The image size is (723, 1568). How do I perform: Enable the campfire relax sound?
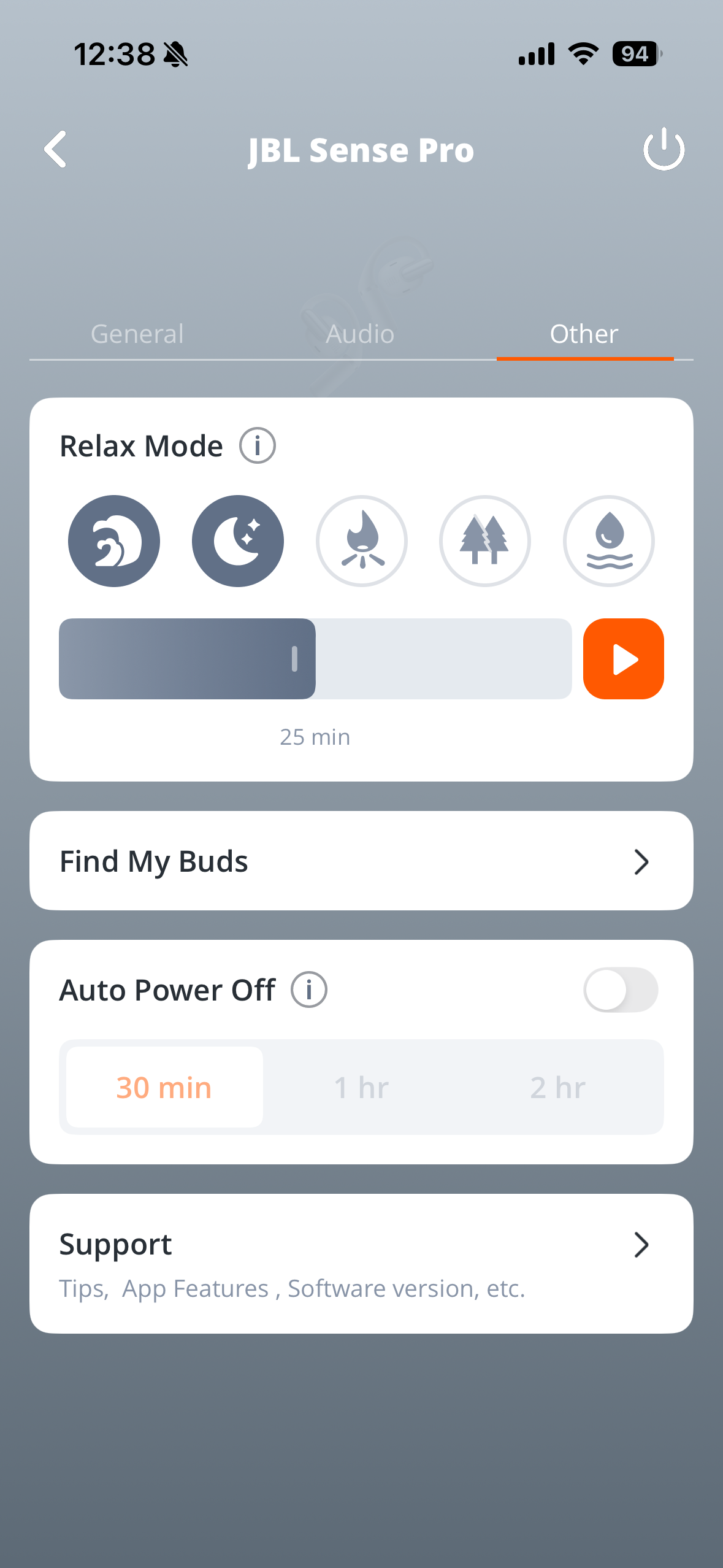coord(362,541)
